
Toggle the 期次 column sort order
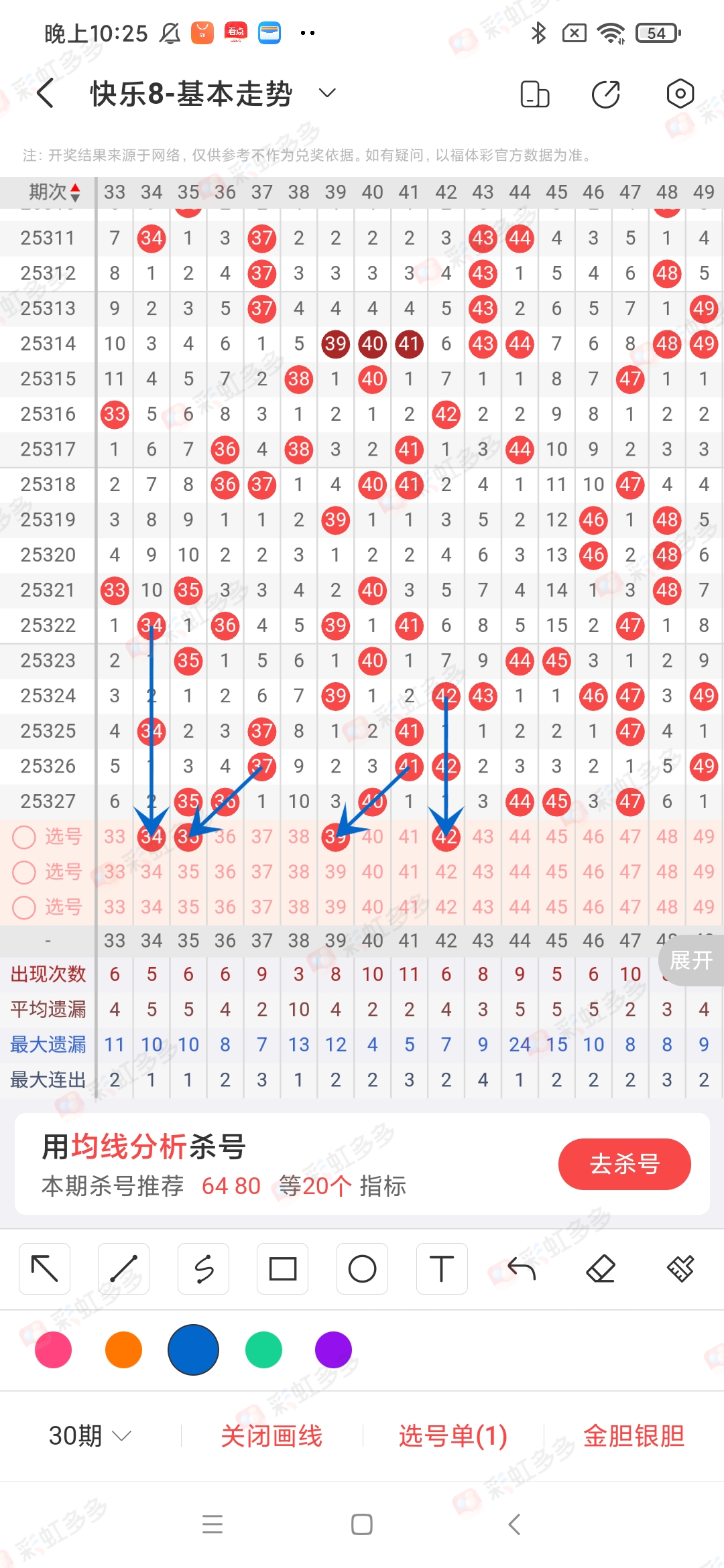tap(74, 193)
